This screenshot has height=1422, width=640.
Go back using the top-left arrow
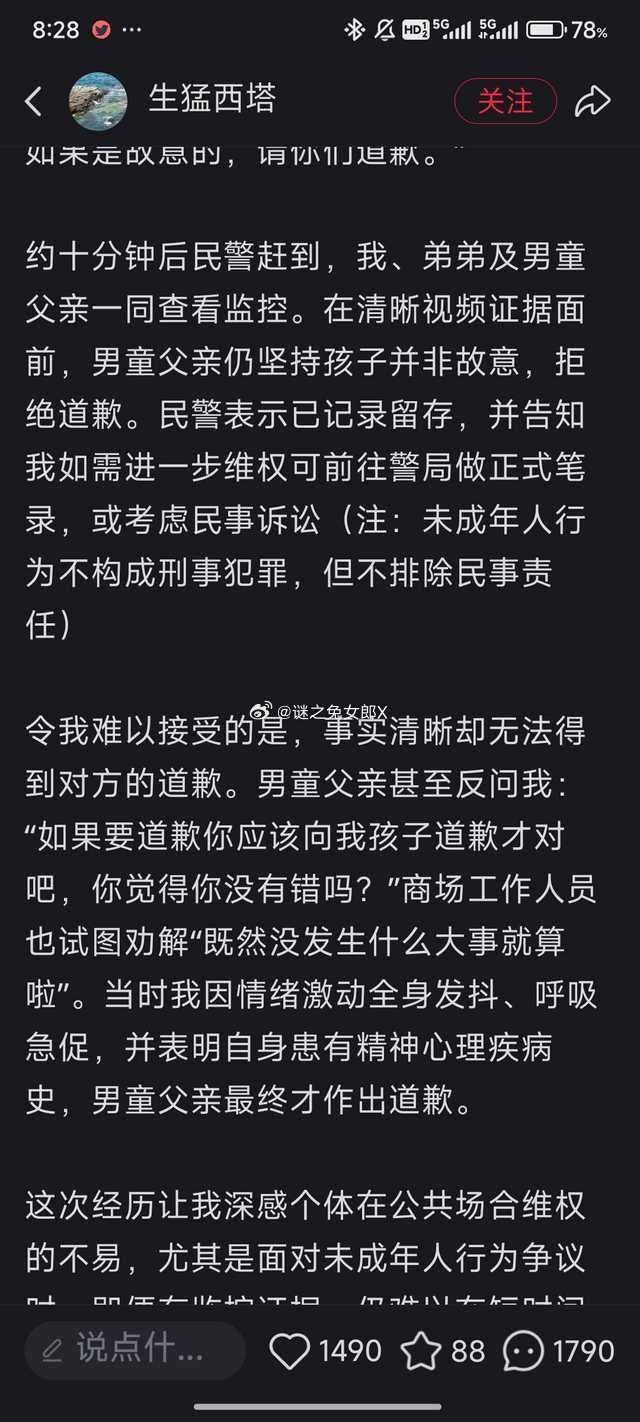coord(34,101)
